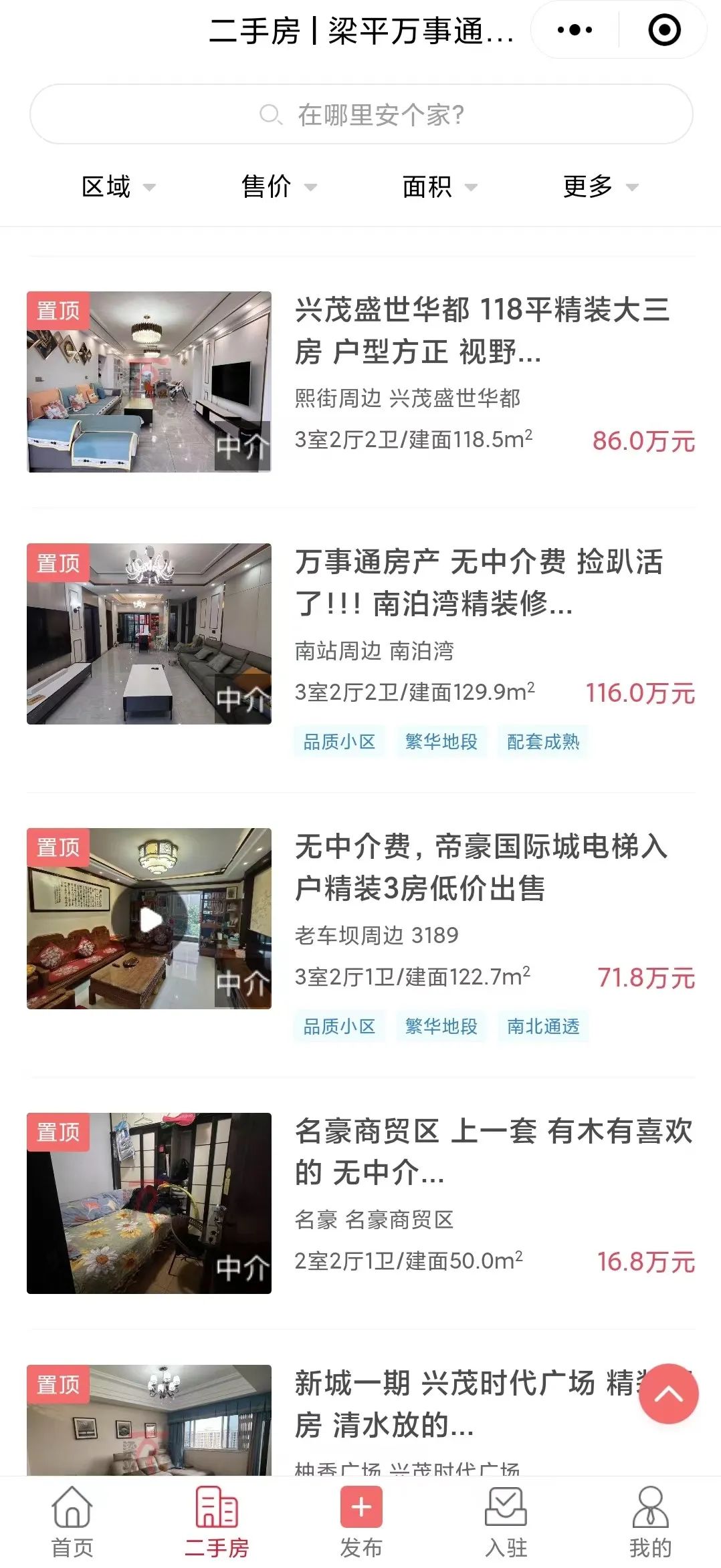
Task: Open the 兴茂盛世华都 118平 listing
Action: 361,382
